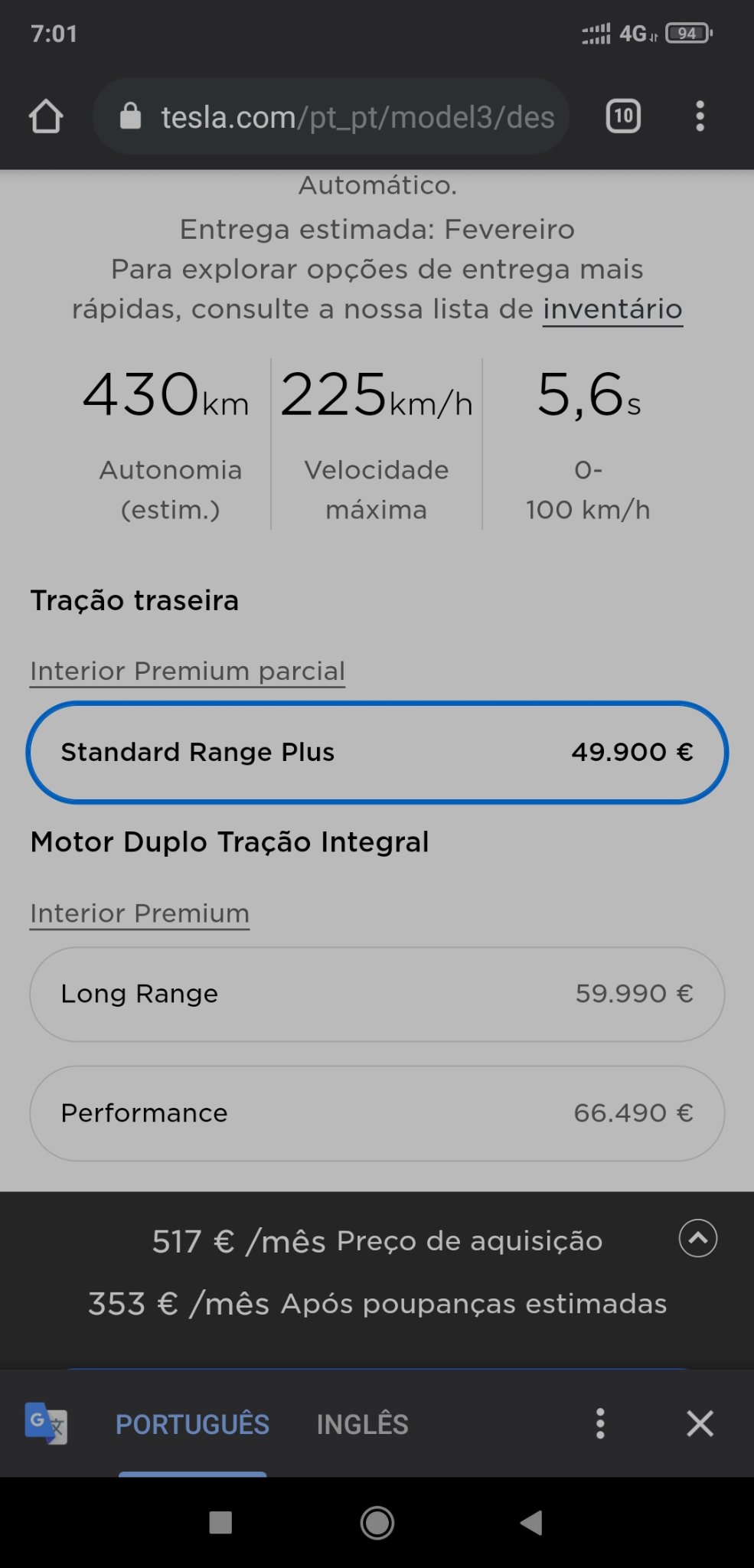Tap the tesla.com address bar

(x=344, y=116)
